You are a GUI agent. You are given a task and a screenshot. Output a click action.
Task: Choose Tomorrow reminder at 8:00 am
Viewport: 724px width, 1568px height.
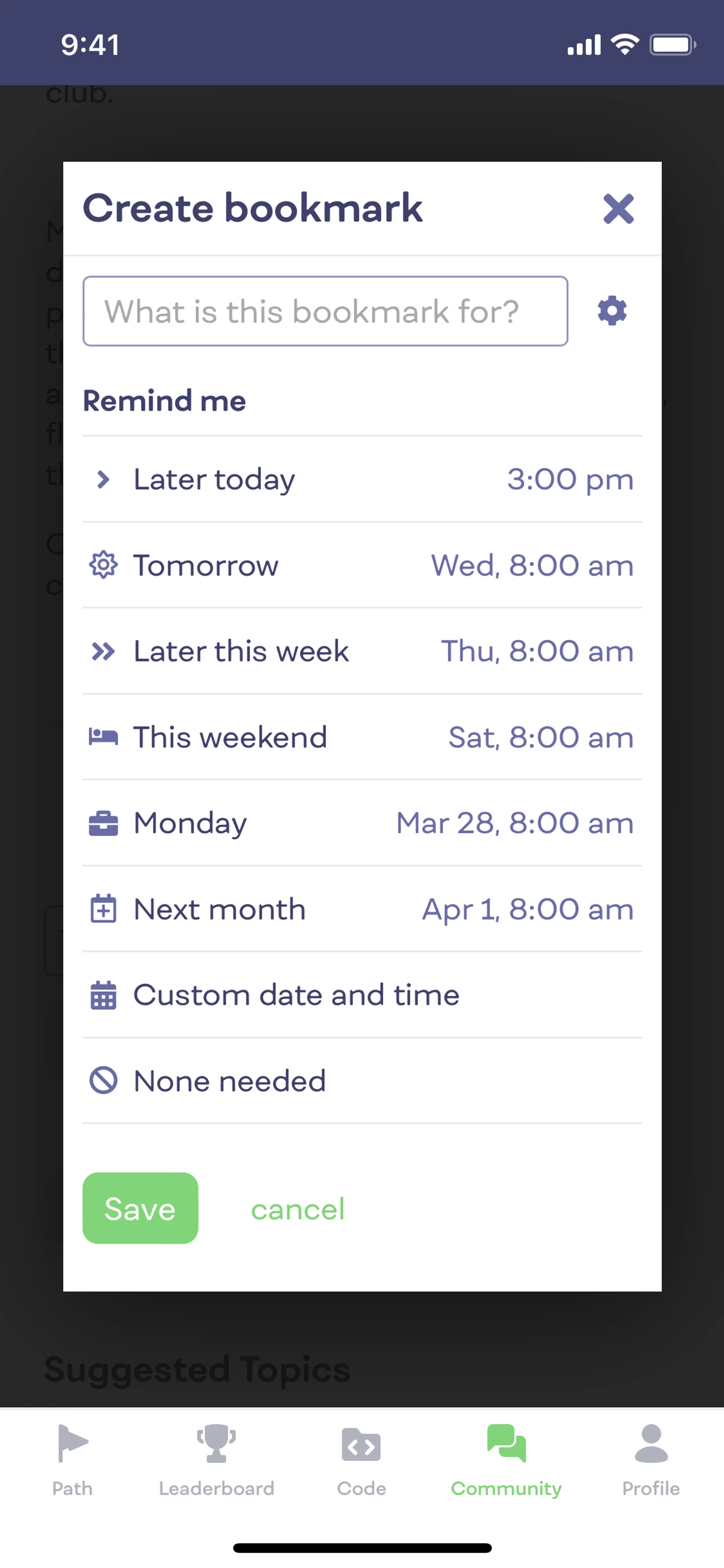tap(362, 565)
